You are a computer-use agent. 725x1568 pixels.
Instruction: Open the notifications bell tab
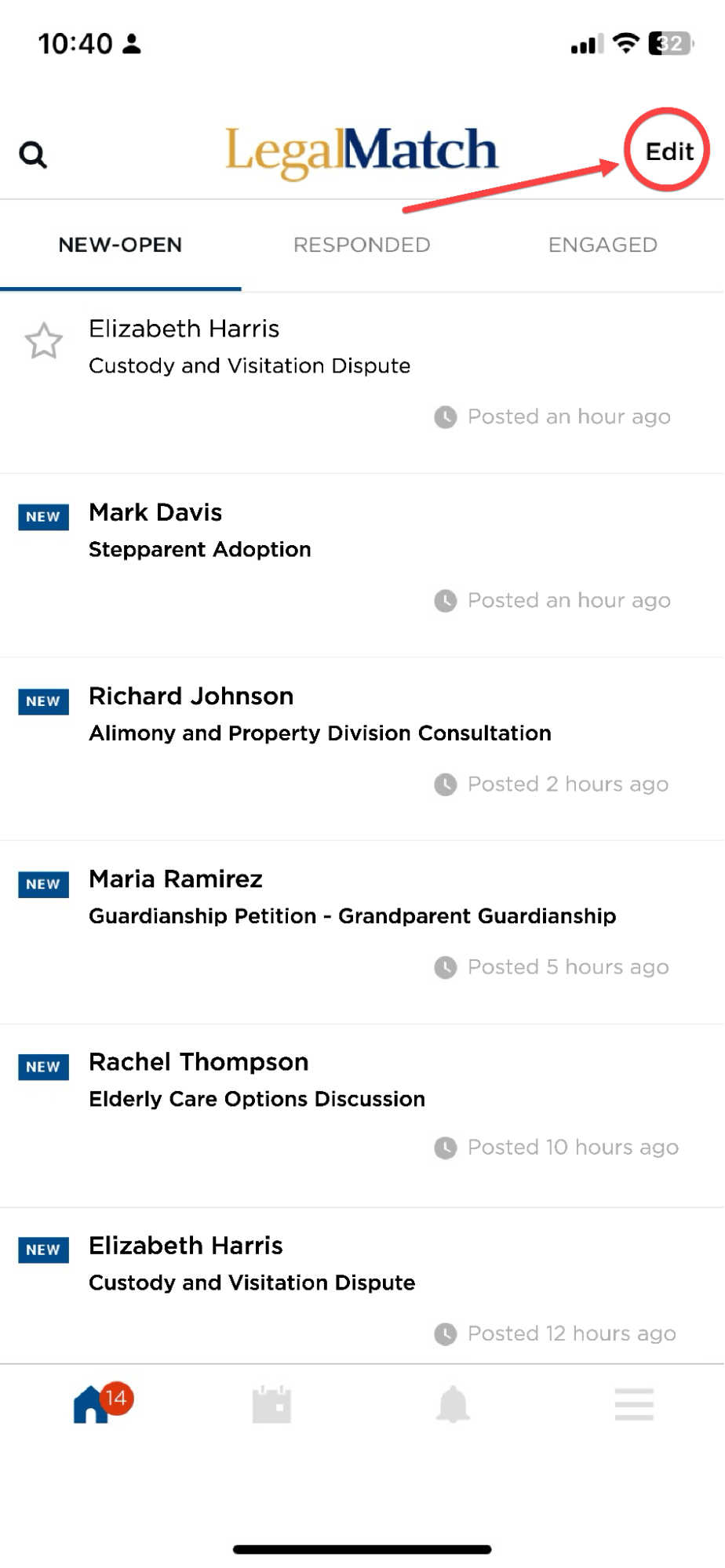point(453,1404)
